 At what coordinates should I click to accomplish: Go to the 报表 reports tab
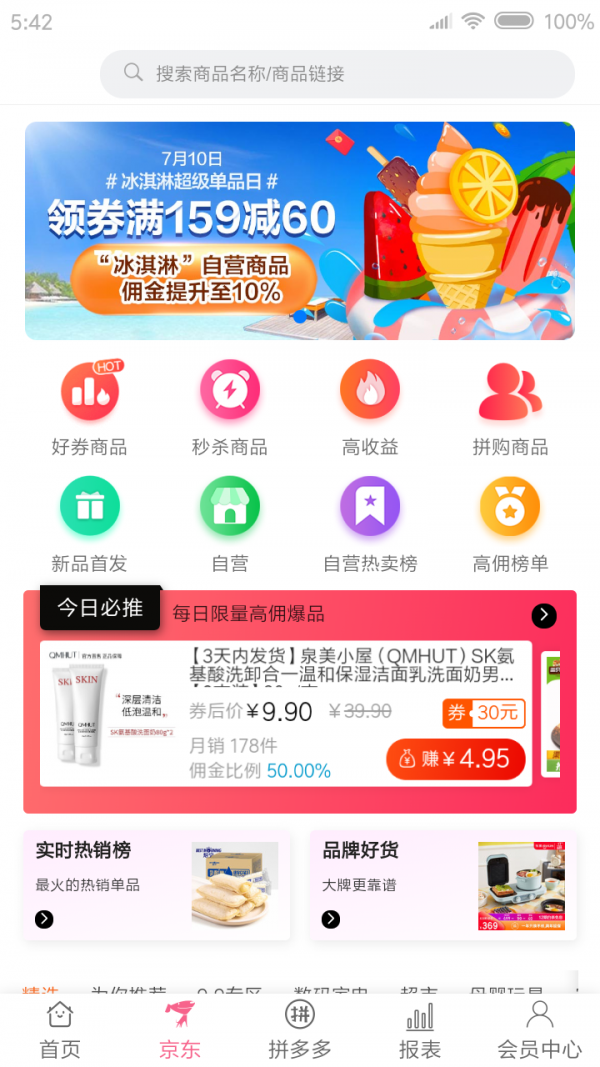click(x=420, y=1030)
